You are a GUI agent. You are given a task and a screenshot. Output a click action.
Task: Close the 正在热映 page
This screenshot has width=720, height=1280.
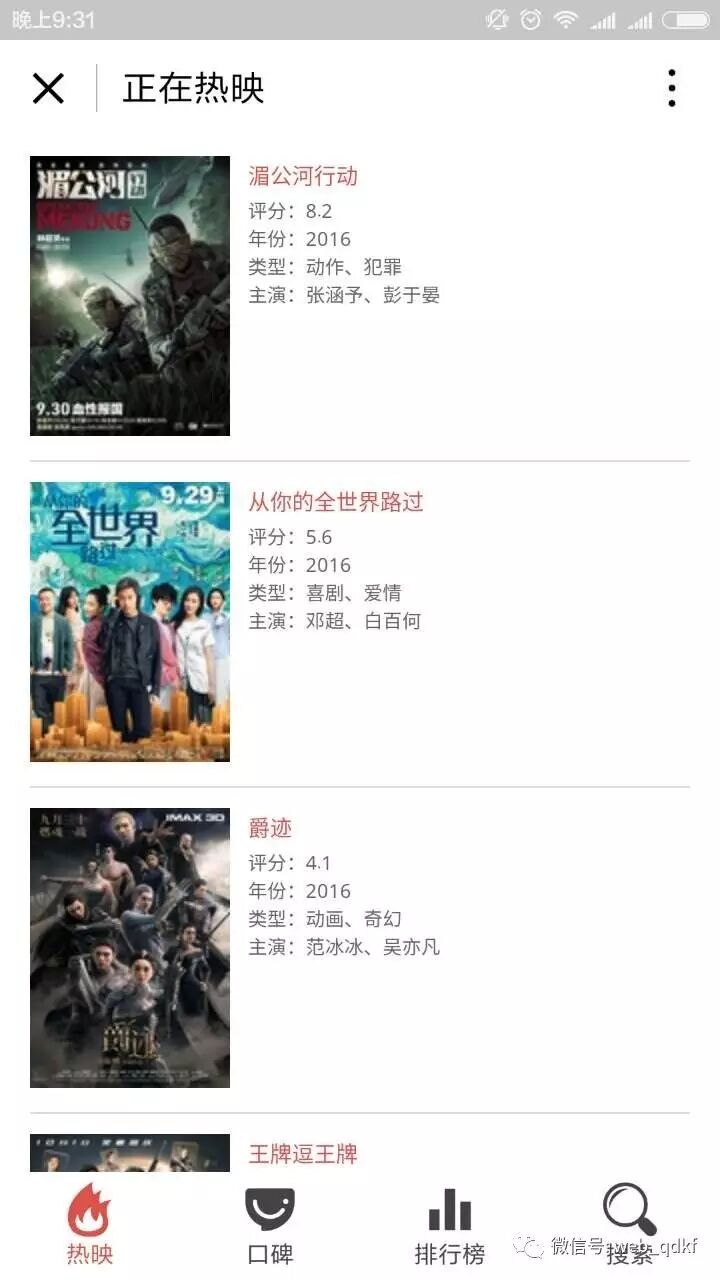(48, 88)
